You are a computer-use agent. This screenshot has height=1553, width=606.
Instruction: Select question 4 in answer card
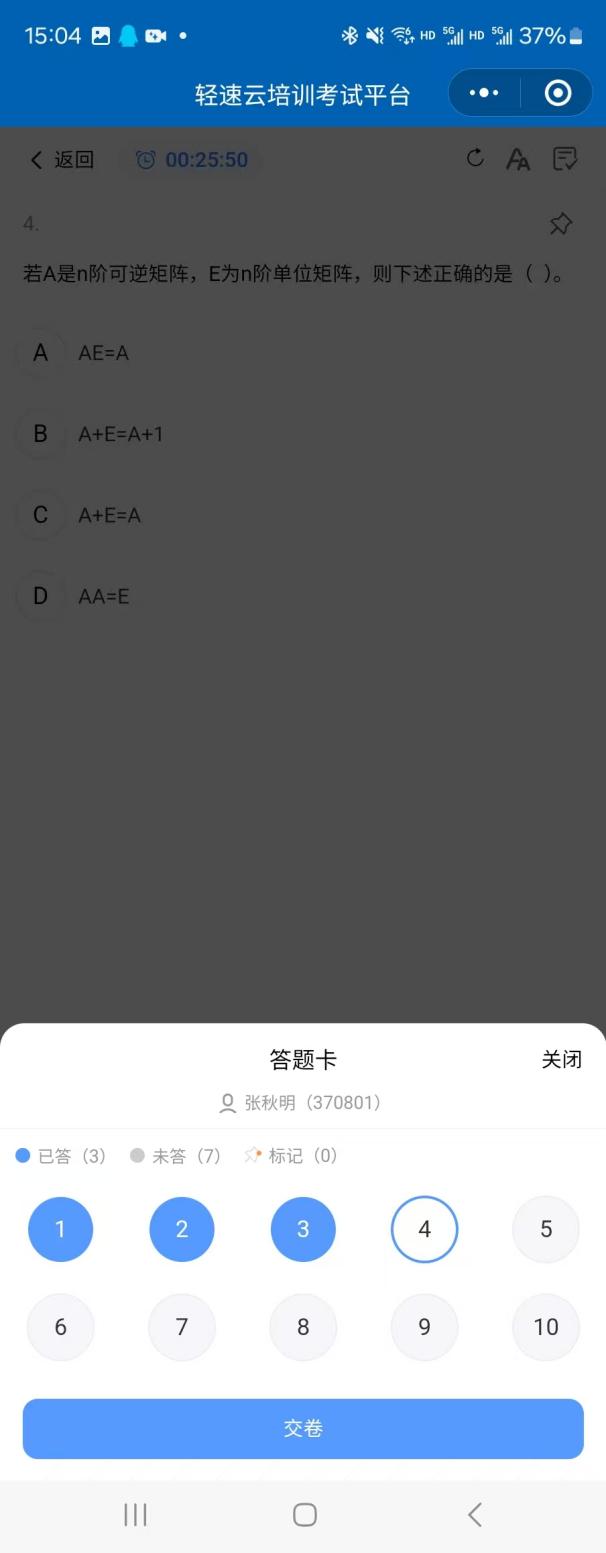[x=424, y=1229]
